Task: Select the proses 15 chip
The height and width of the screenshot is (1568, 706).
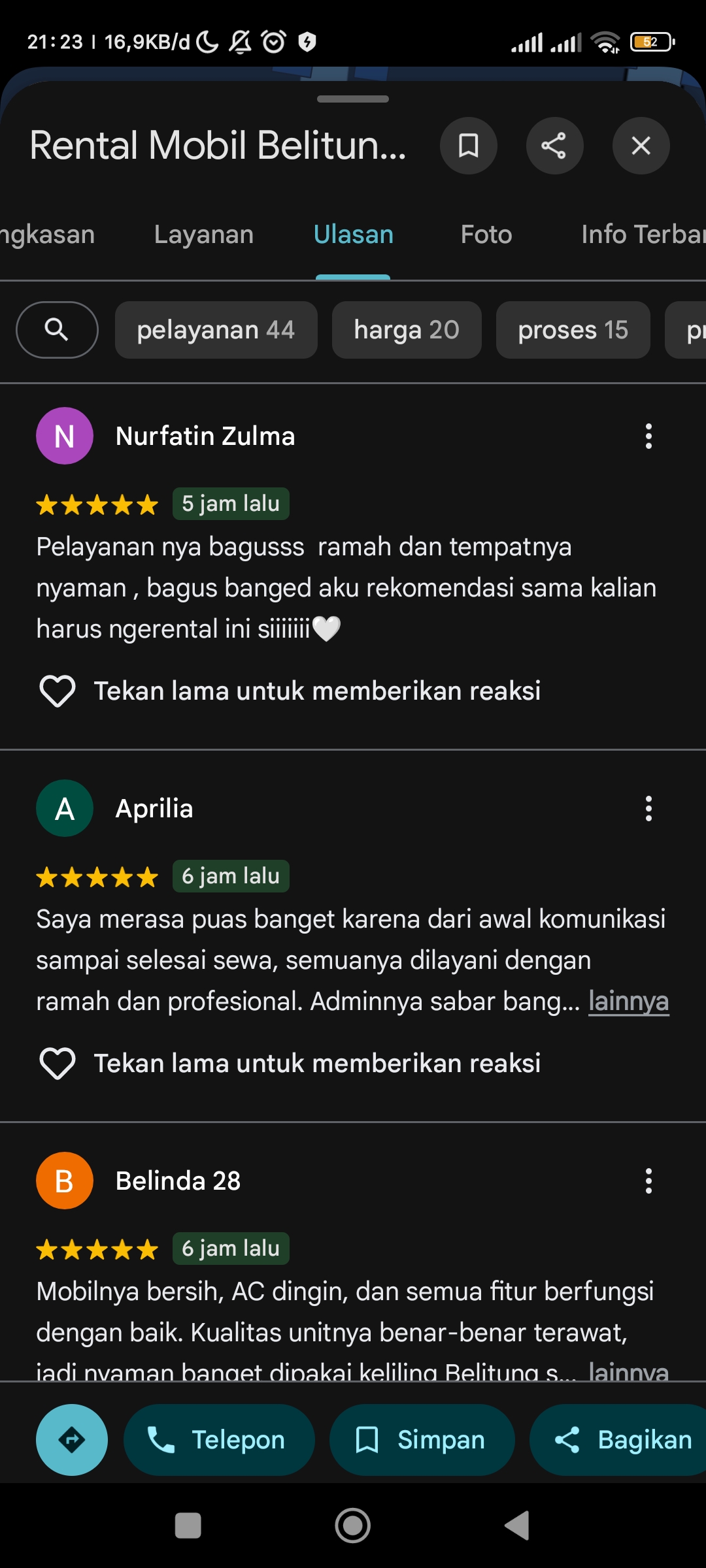Action: (573, 330)
